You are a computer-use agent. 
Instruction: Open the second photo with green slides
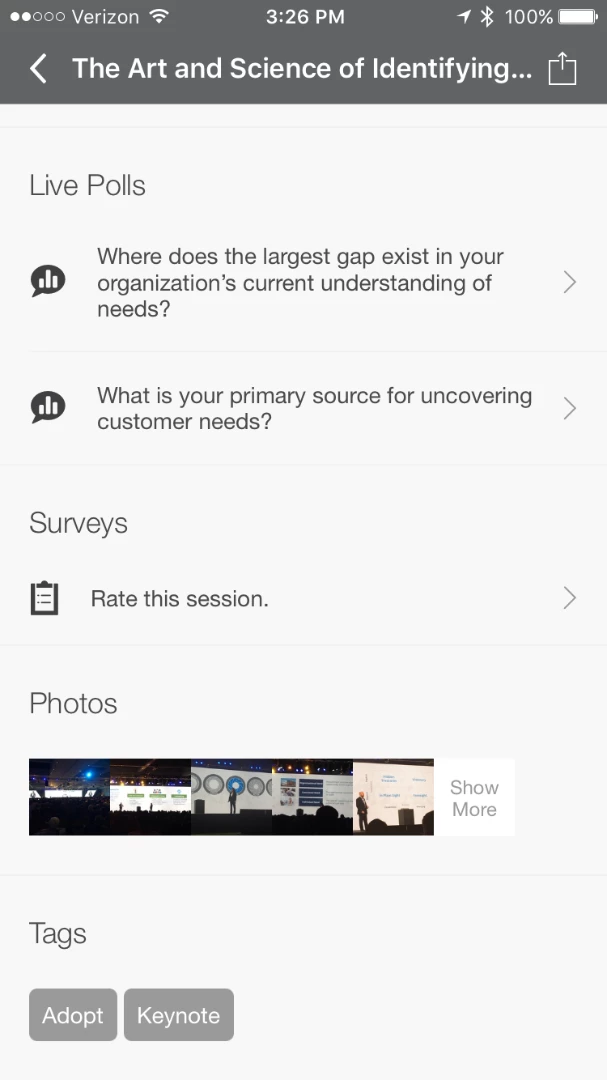150,797
